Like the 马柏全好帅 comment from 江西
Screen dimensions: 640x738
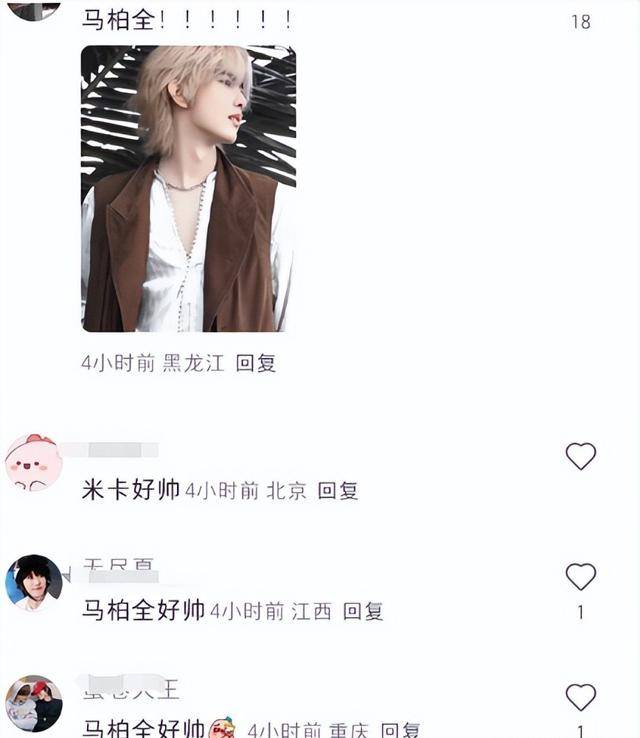tap(580, 577)
